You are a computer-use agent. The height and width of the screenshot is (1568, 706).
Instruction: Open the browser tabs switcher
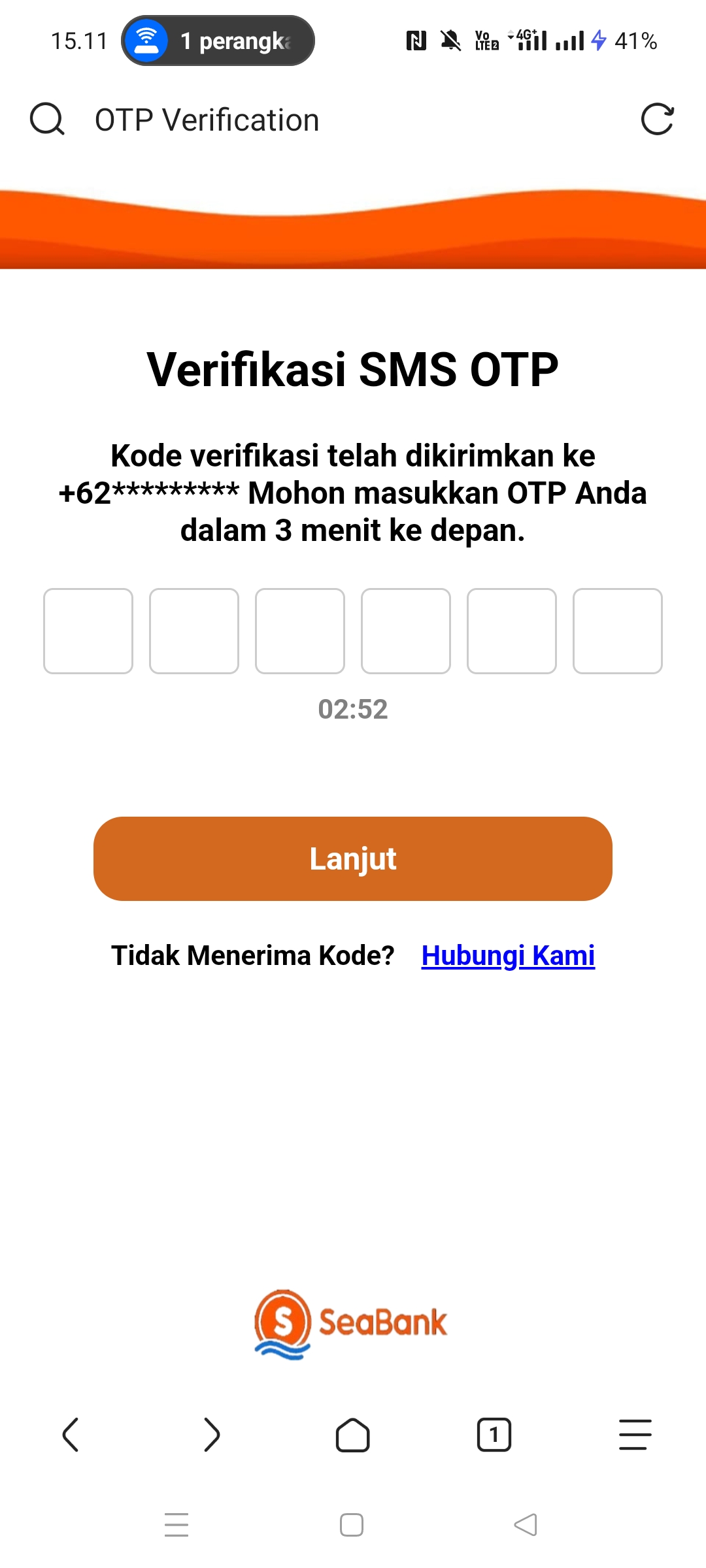point(494,1435)
